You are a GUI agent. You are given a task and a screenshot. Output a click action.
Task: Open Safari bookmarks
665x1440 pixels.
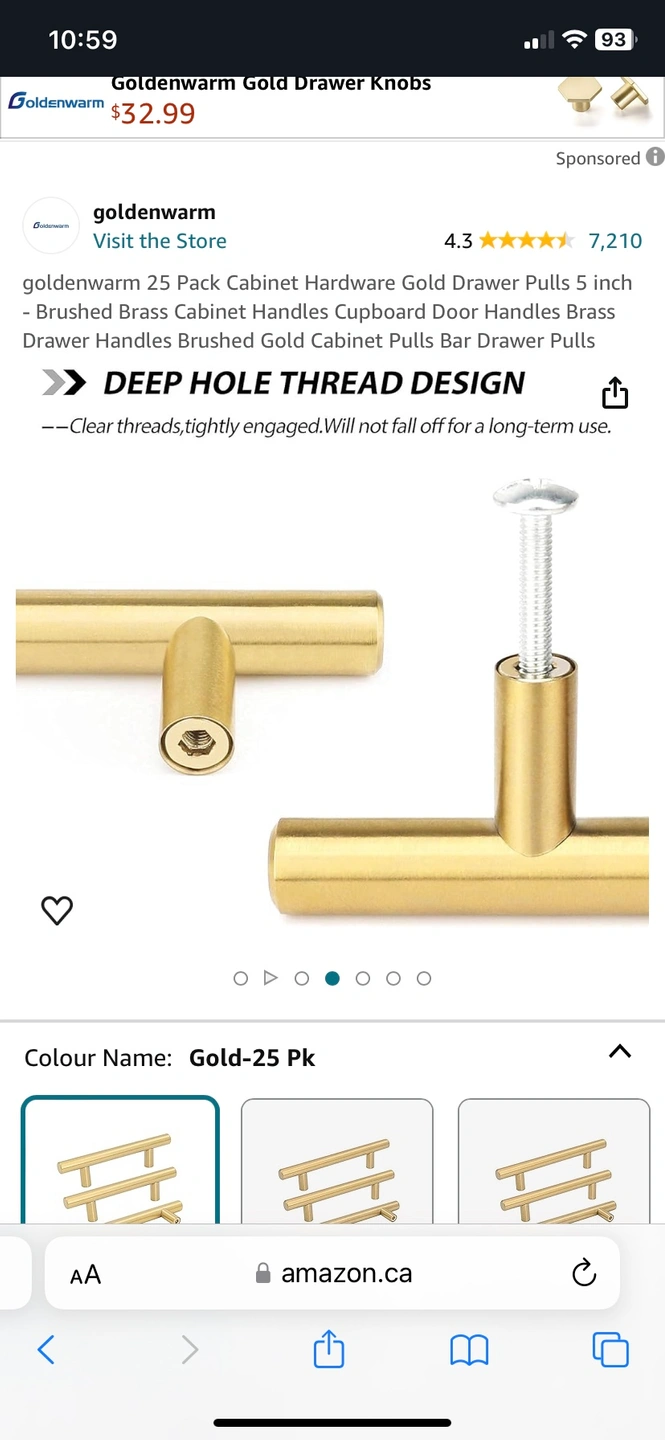[x=469, y=1351]
